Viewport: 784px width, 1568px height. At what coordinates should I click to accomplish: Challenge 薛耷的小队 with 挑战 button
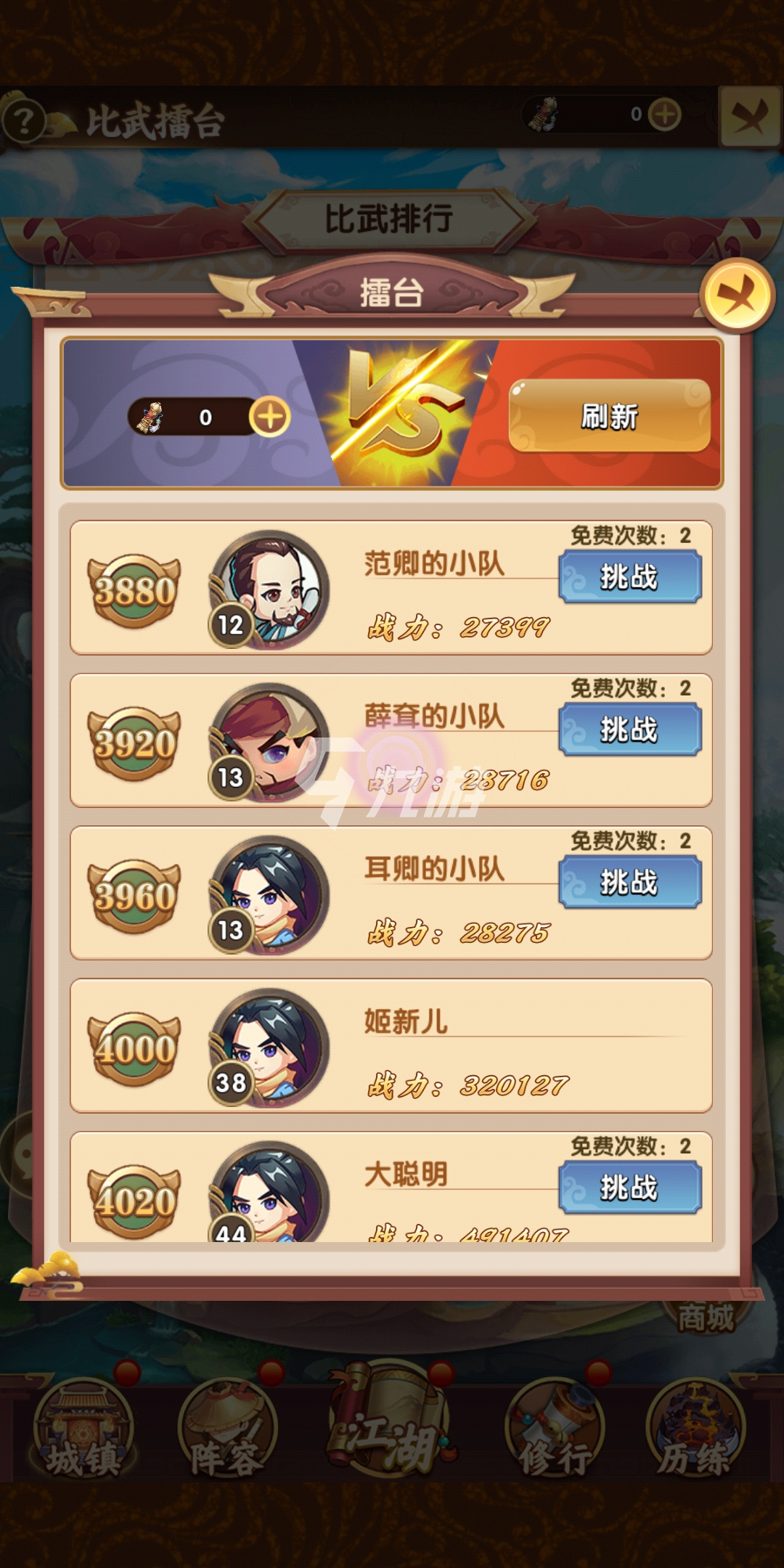[629, 730]
